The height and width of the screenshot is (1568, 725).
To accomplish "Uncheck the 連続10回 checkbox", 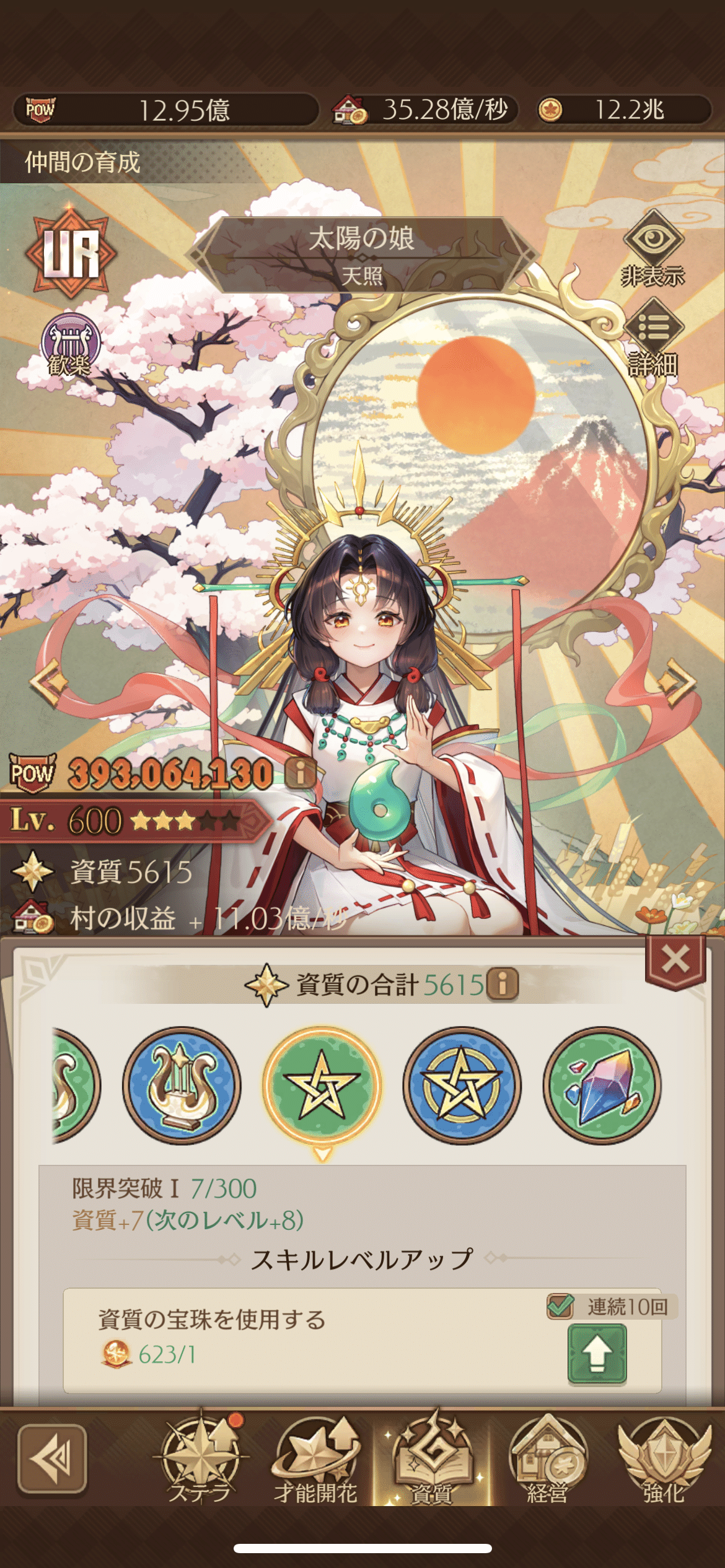I will [561, 1306].
